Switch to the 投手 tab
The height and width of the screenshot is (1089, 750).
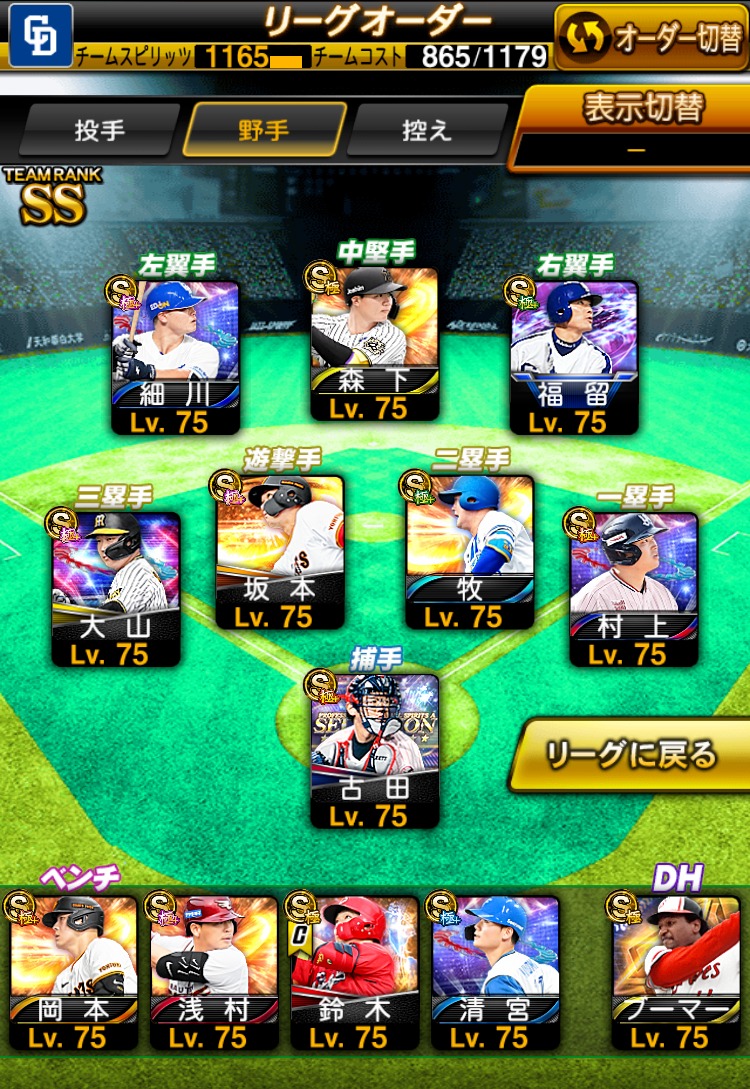(x=99, y=130)
